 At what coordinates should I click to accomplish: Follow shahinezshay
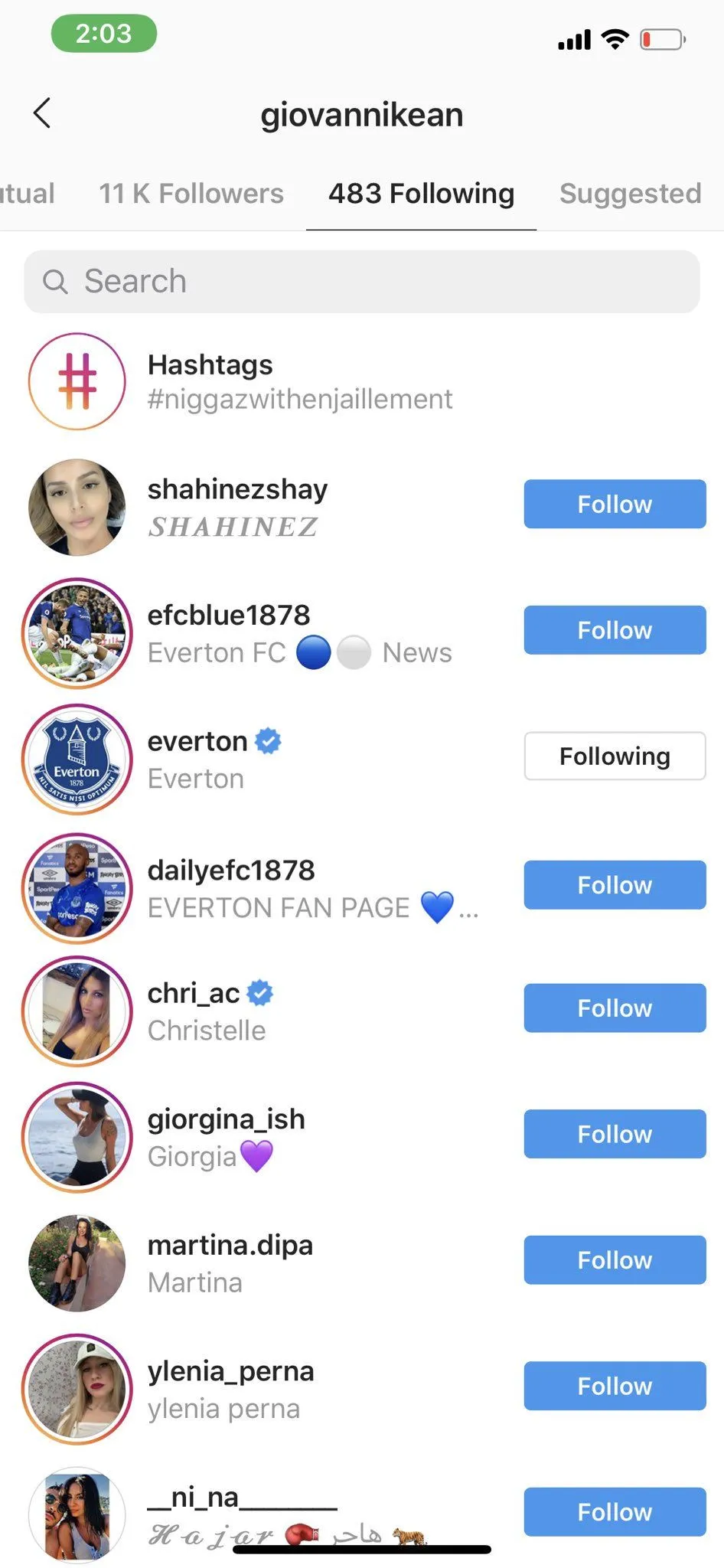pos(614,505)
